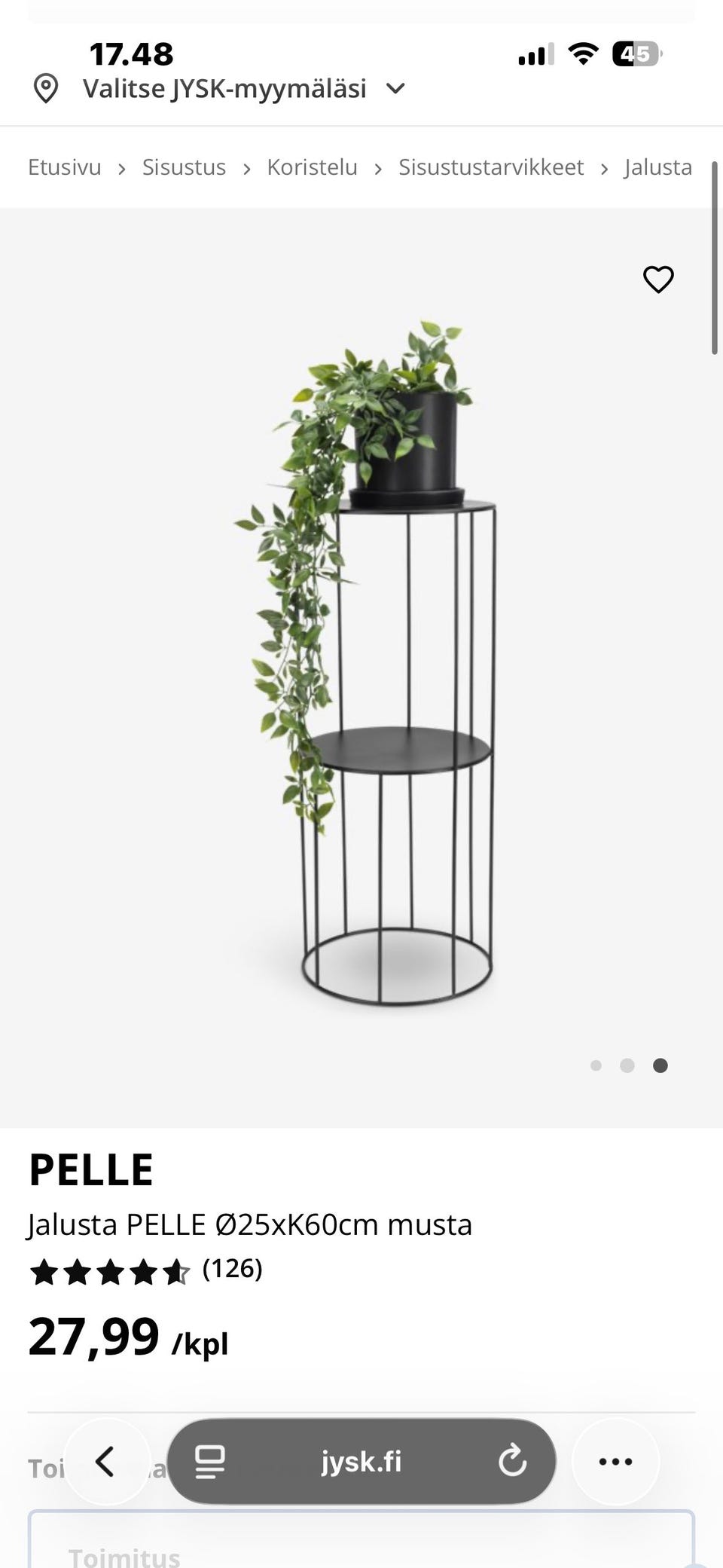
Task: Open the Sisustus breadcrumb link
Action: click(184, 167)
